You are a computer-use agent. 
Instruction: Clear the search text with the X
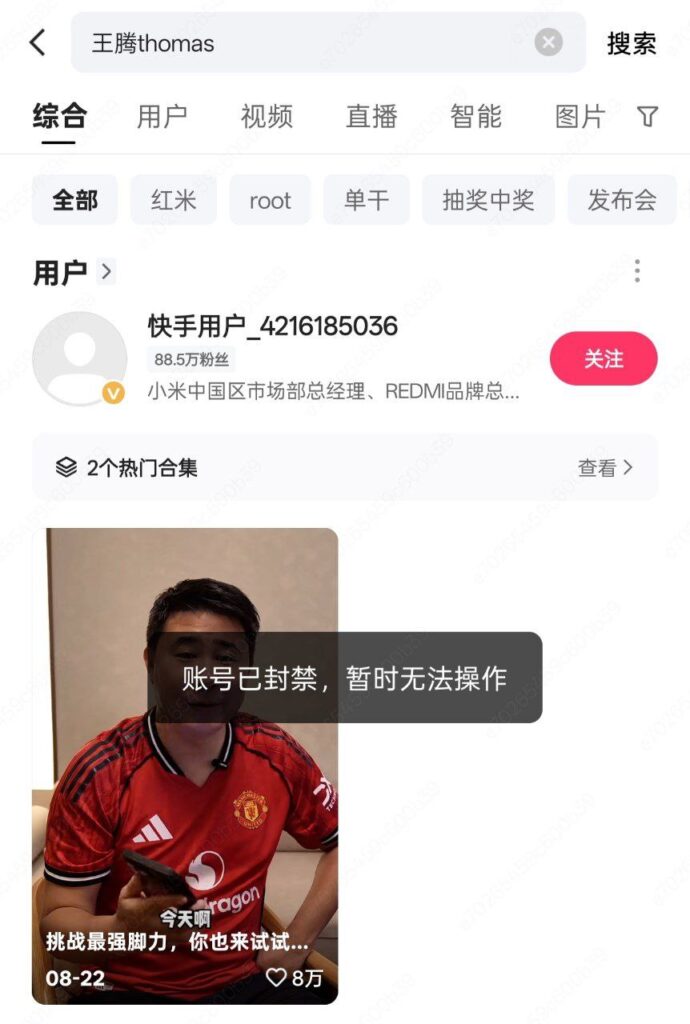pos(548,43)
